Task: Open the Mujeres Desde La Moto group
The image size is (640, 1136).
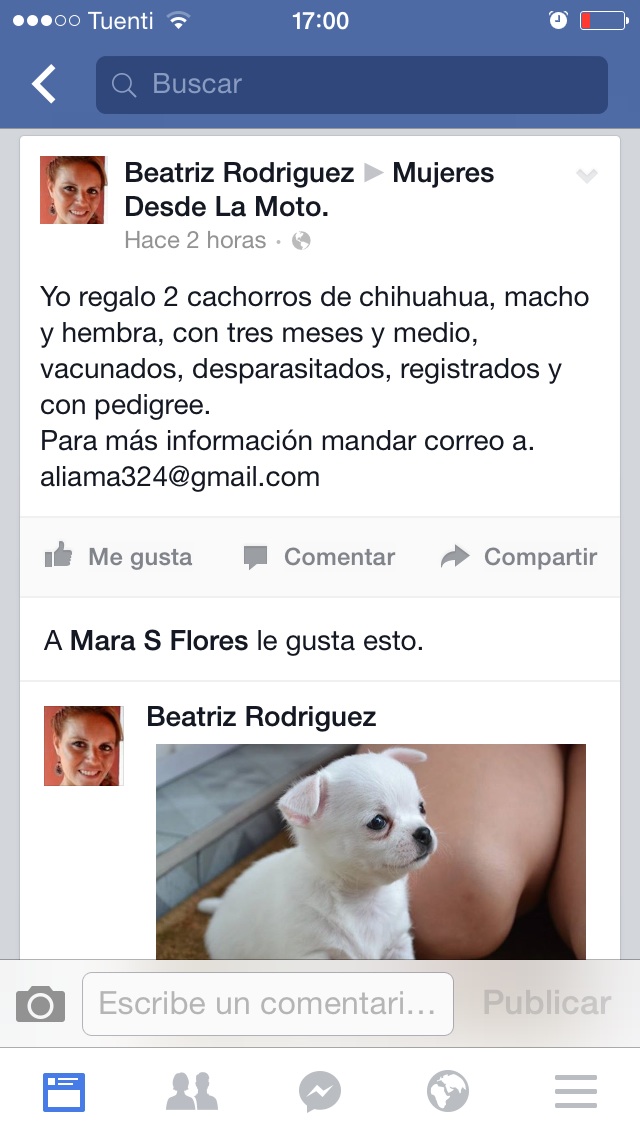Action: (309, 190)
